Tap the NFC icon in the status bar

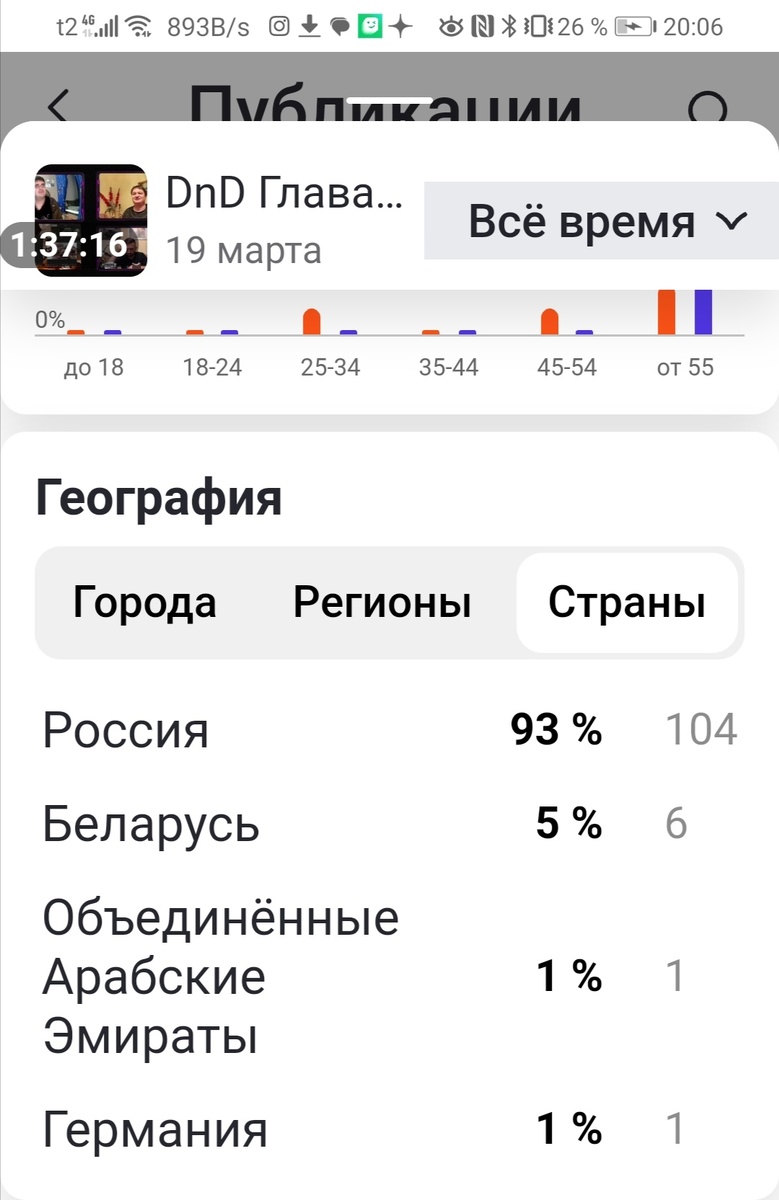481,23
